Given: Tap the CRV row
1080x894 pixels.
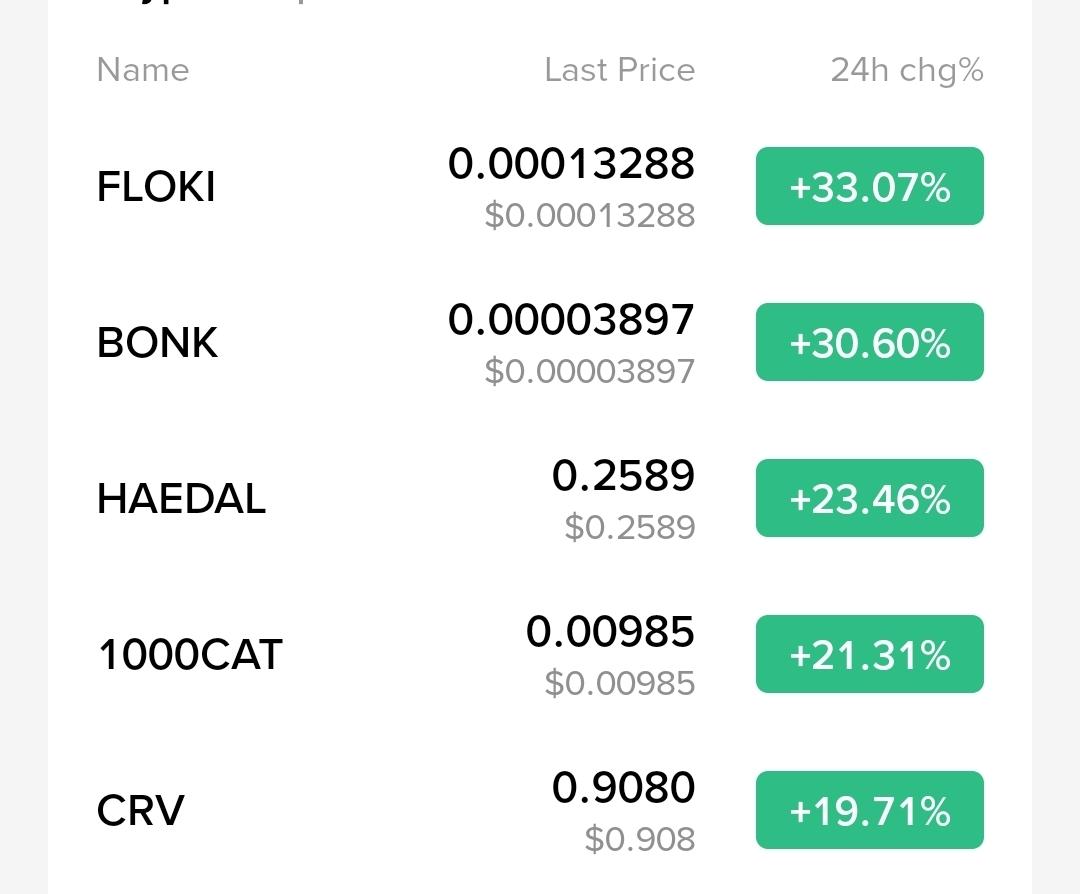Looking at the screenshot, I should click(140, 811).
